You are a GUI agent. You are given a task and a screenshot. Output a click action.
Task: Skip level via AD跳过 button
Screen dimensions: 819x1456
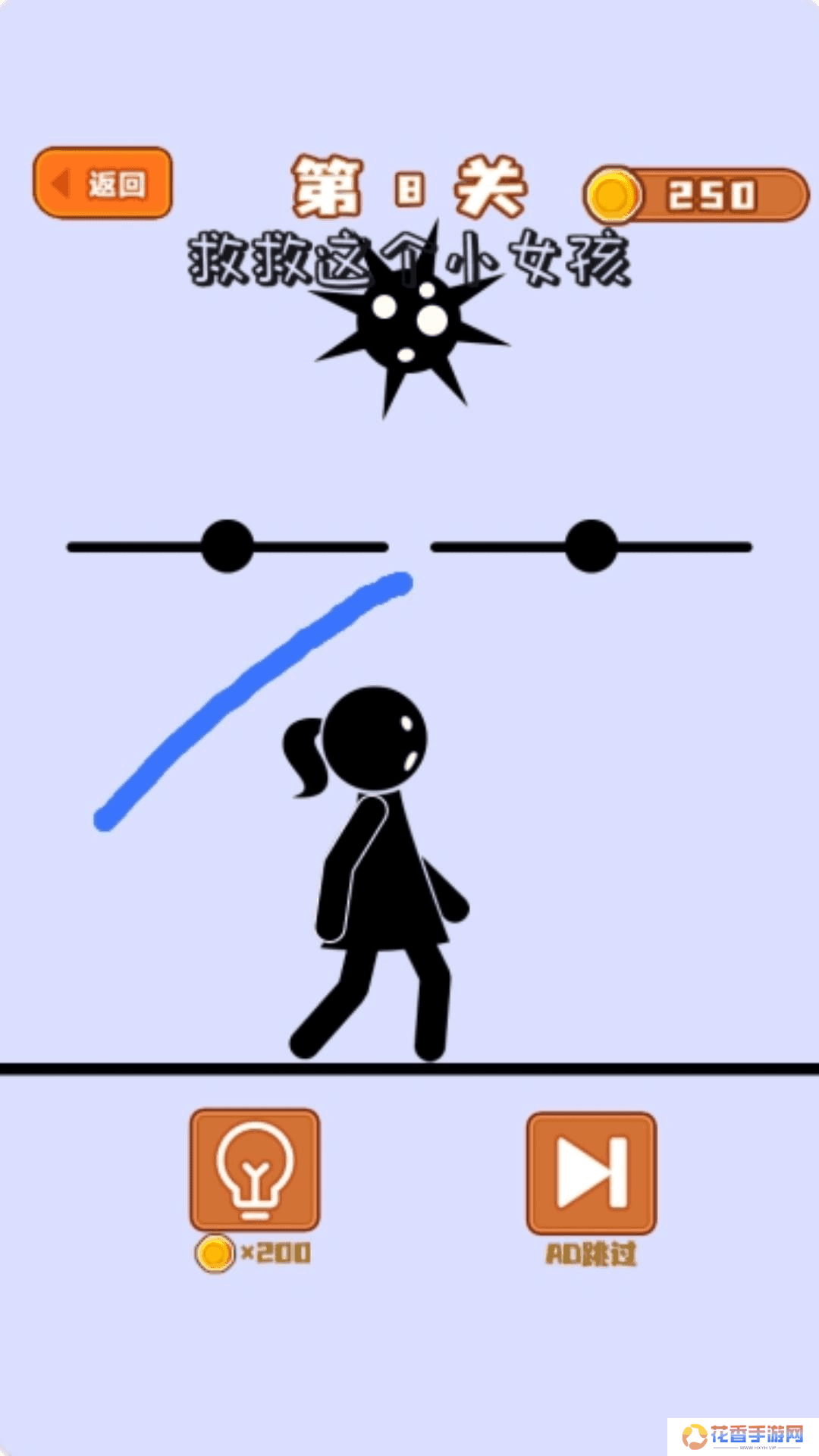click(x=591, y=1173)
